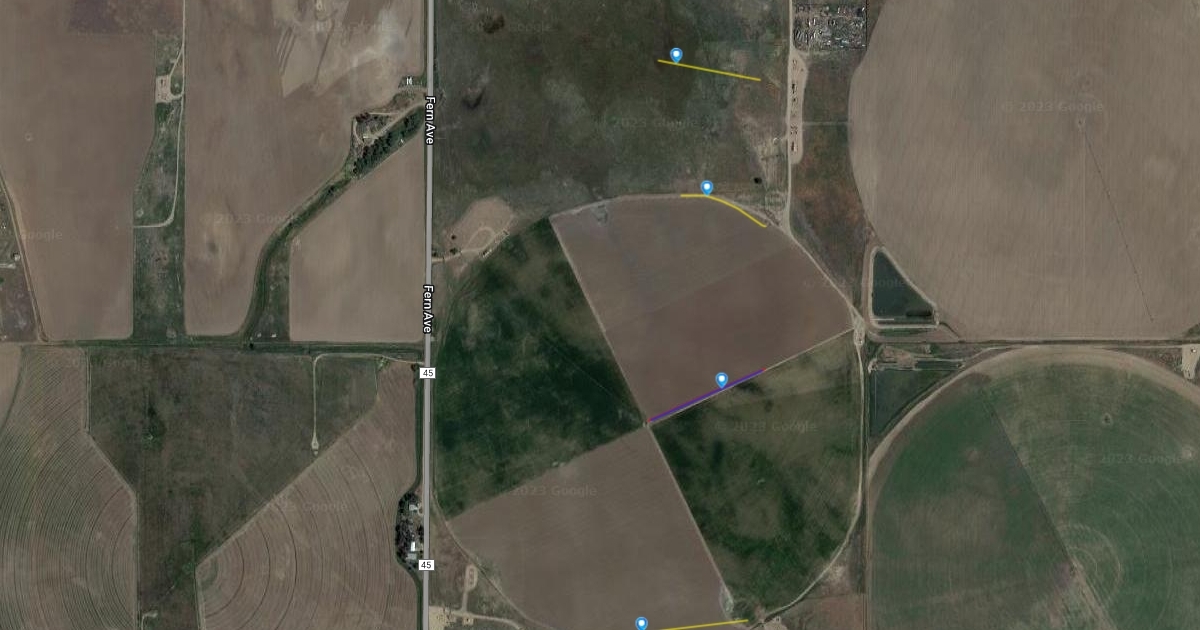Screen dimensions: 1200x630
Task: Select the partly cut-off pin below the brown wedge field
Action: 641,623
